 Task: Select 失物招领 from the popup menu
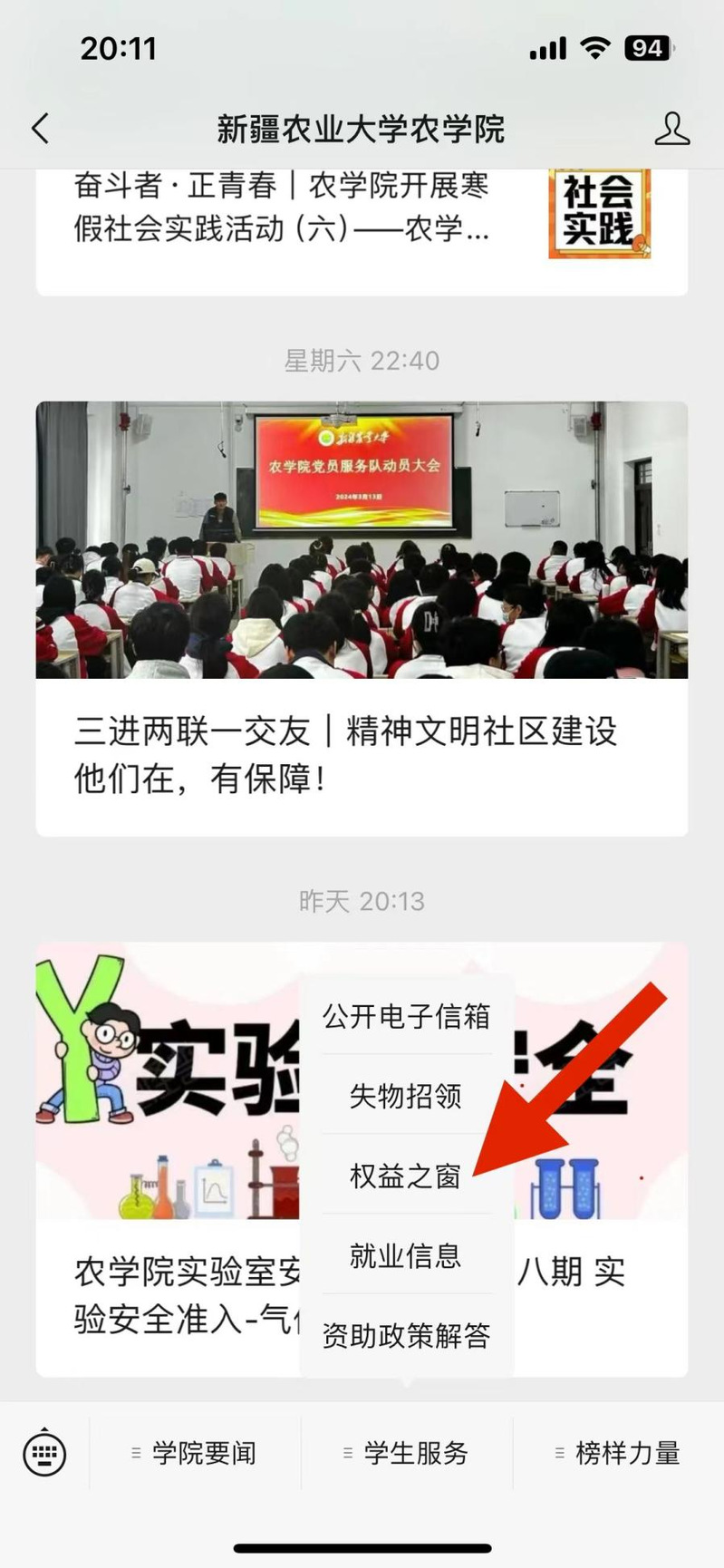tap(407, 1097)
